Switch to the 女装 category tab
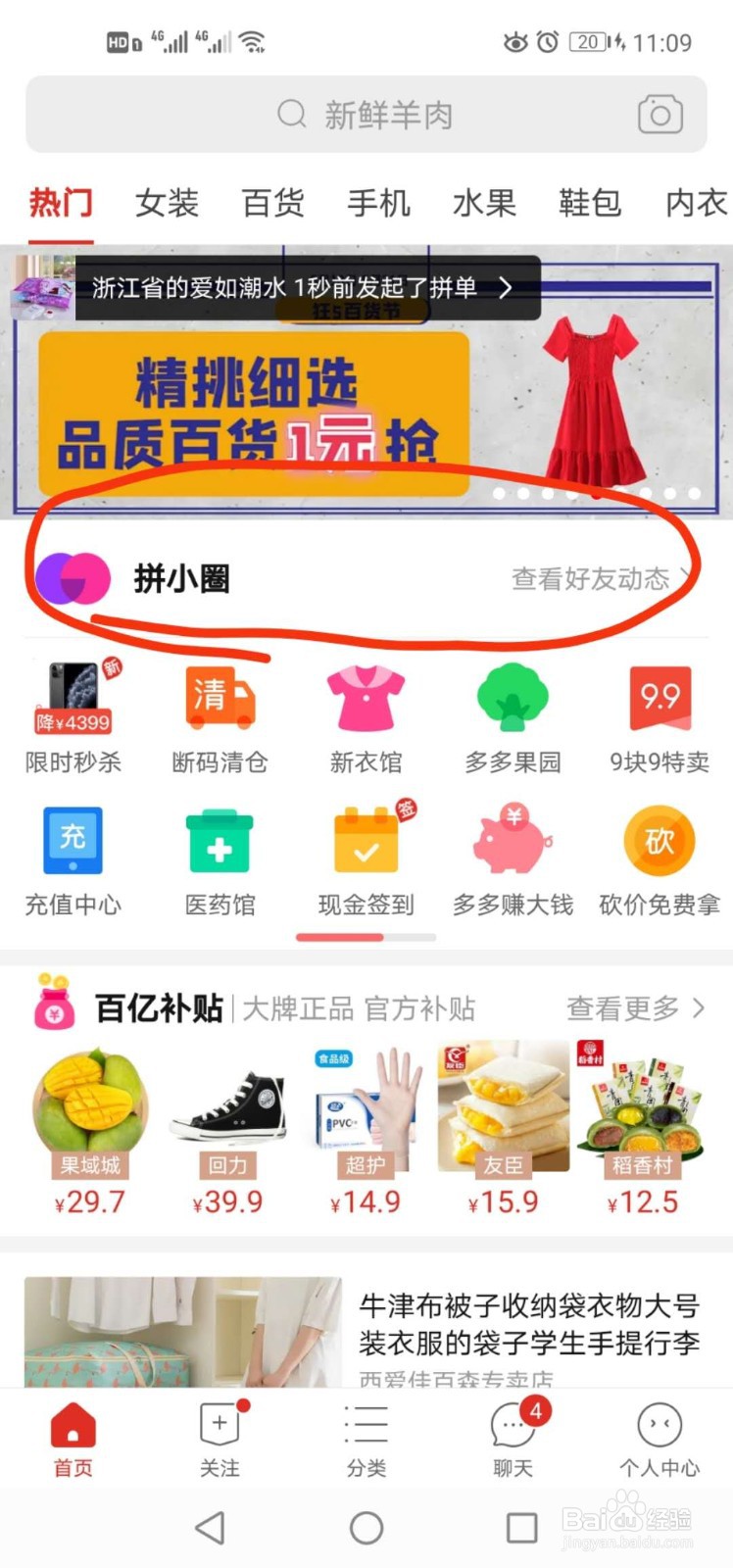This screenshot has width=733, height=1568. (x=167, y=203)
